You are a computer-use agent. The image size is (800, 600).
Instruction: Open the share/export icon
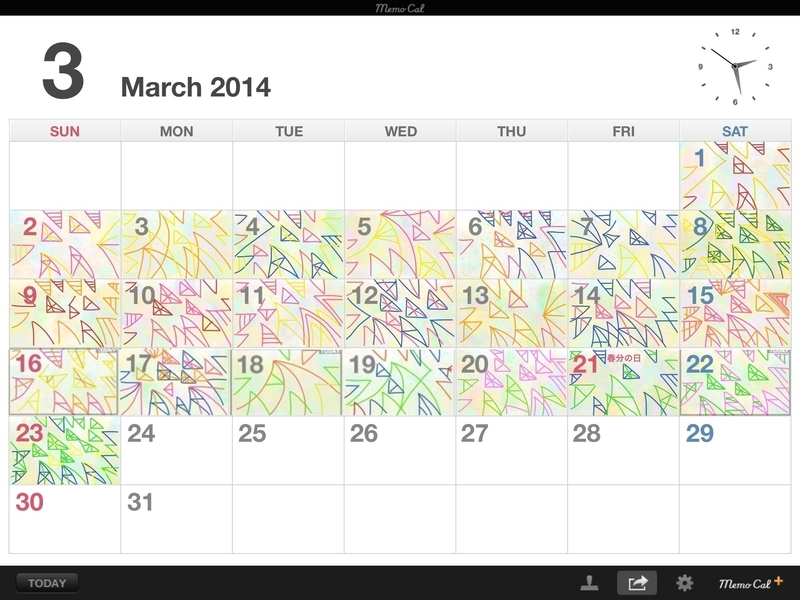pyautogui.click(x=637, y=583)
